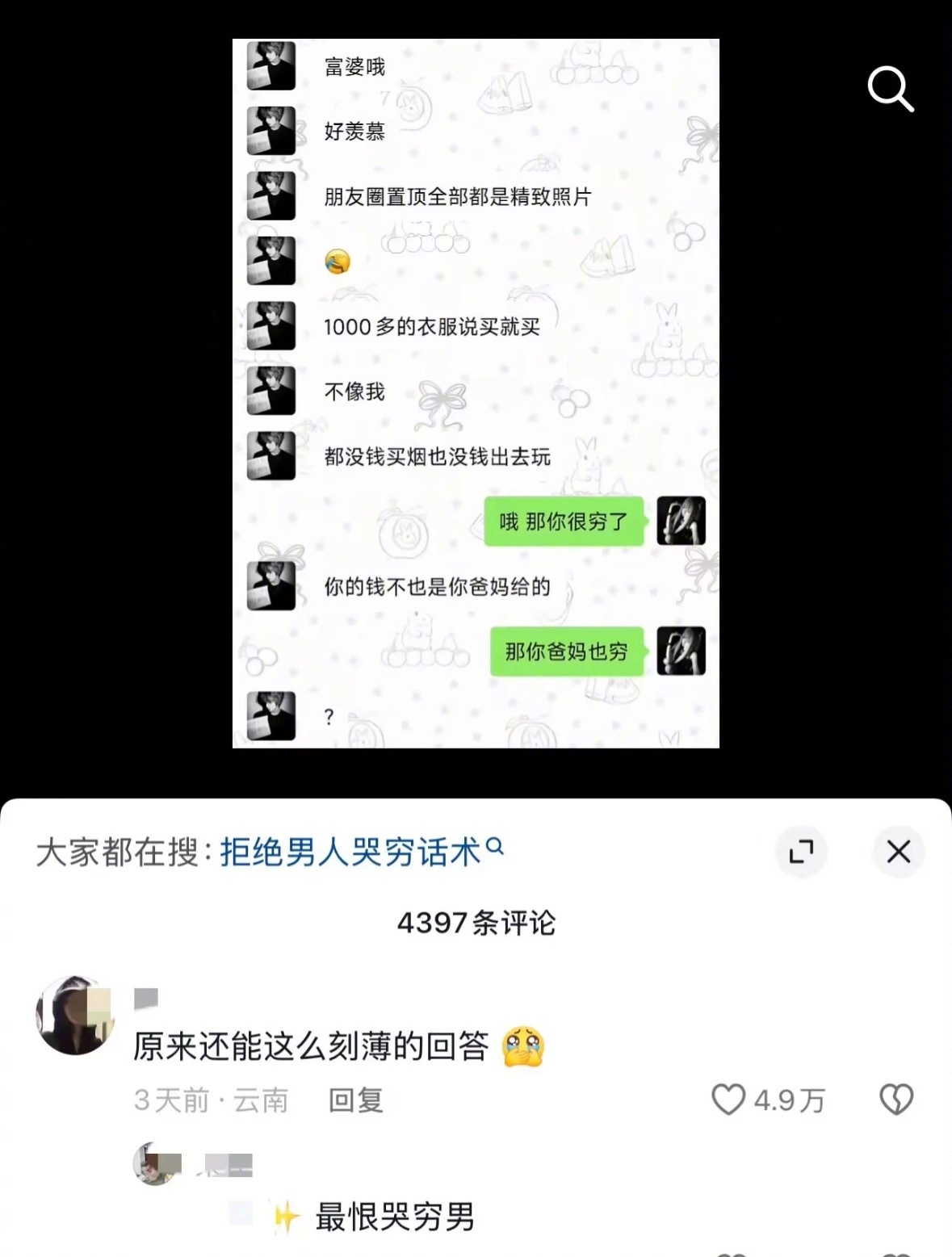Toggle dislike on the first comment
This screenshot has height=1257, width=952.
(897, 1098)
